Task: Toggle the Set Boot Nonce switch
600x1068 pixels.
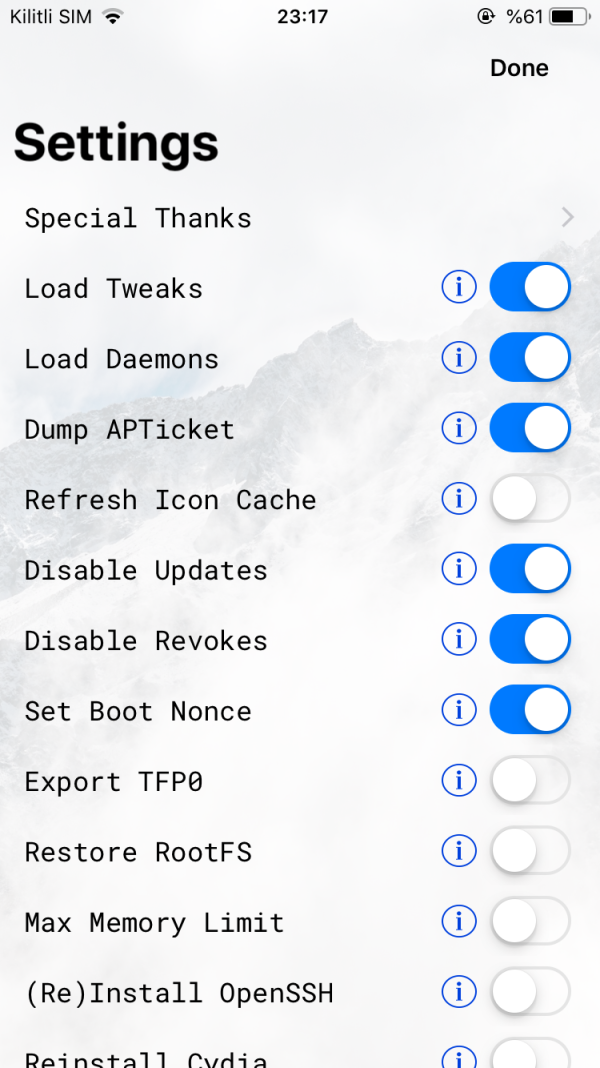Action: coord(530,711)
